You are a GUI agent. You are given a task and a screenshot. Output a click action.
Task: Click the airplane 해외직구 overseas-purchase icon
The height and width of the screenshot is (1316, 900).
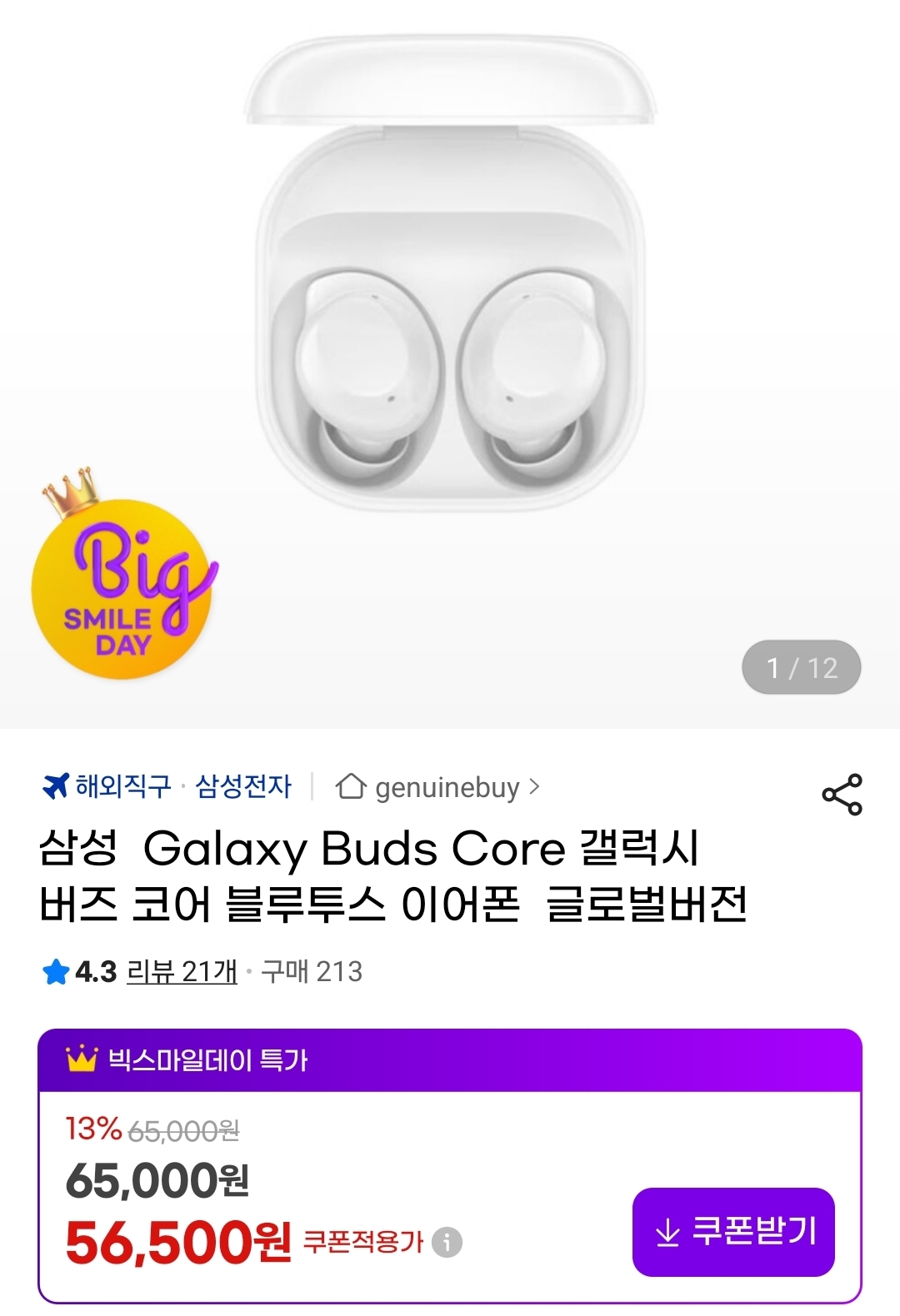point(56,784)
